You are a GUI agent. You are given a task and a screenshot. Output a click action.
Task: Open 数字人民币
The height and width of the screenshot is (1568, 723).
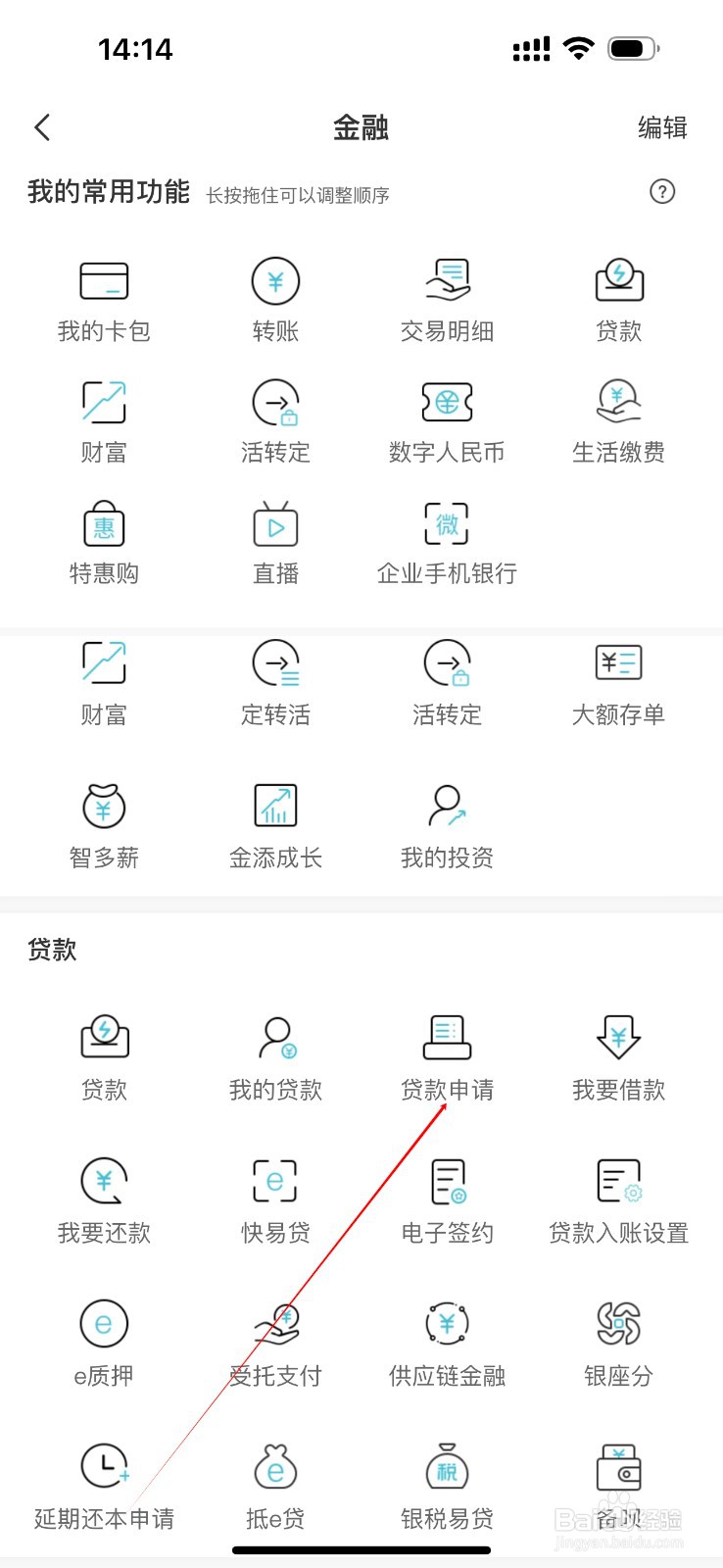[447, 422]
